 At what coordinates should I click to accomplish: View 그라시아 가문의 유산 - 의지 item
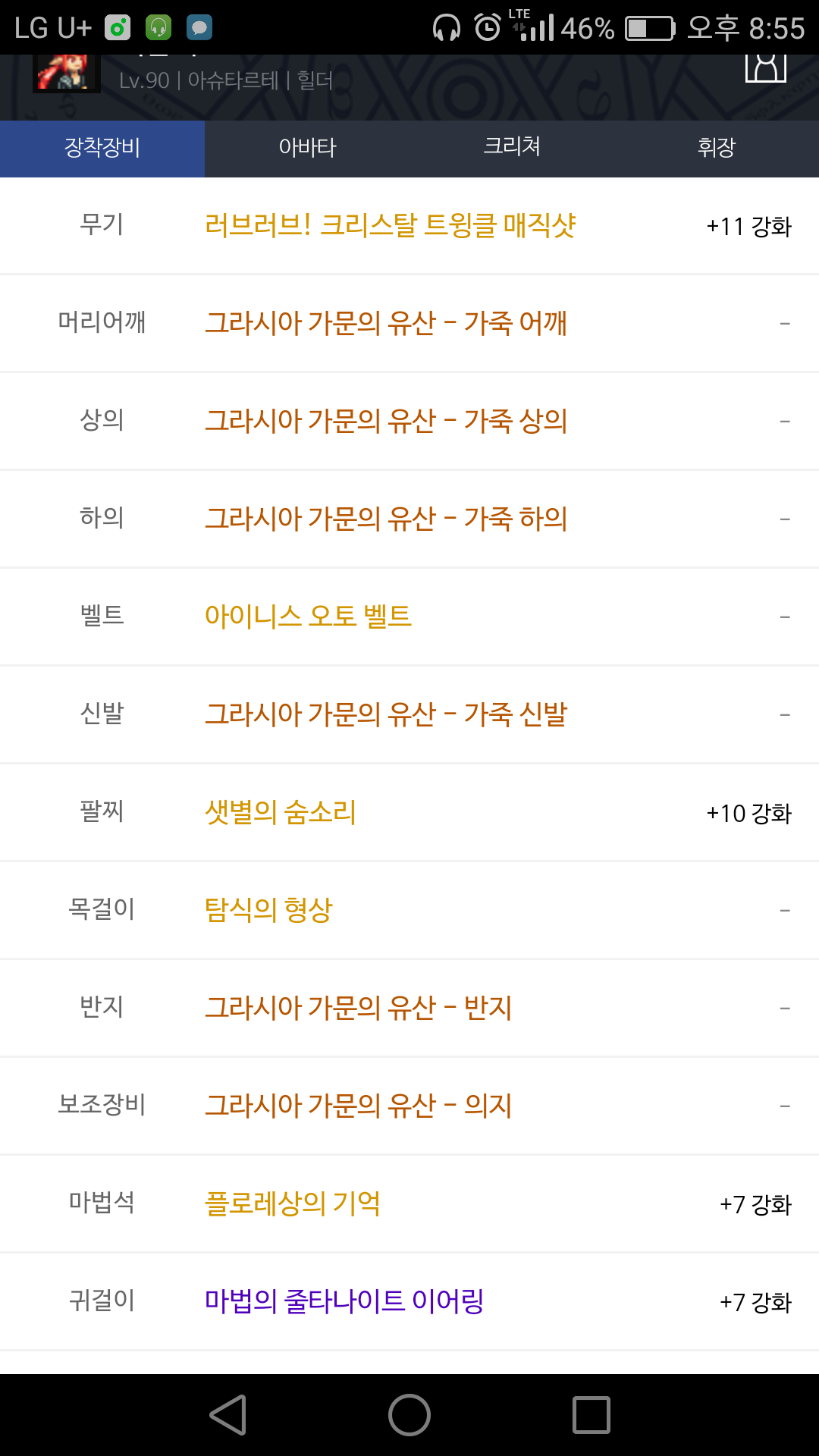[x=358, y=1106]
